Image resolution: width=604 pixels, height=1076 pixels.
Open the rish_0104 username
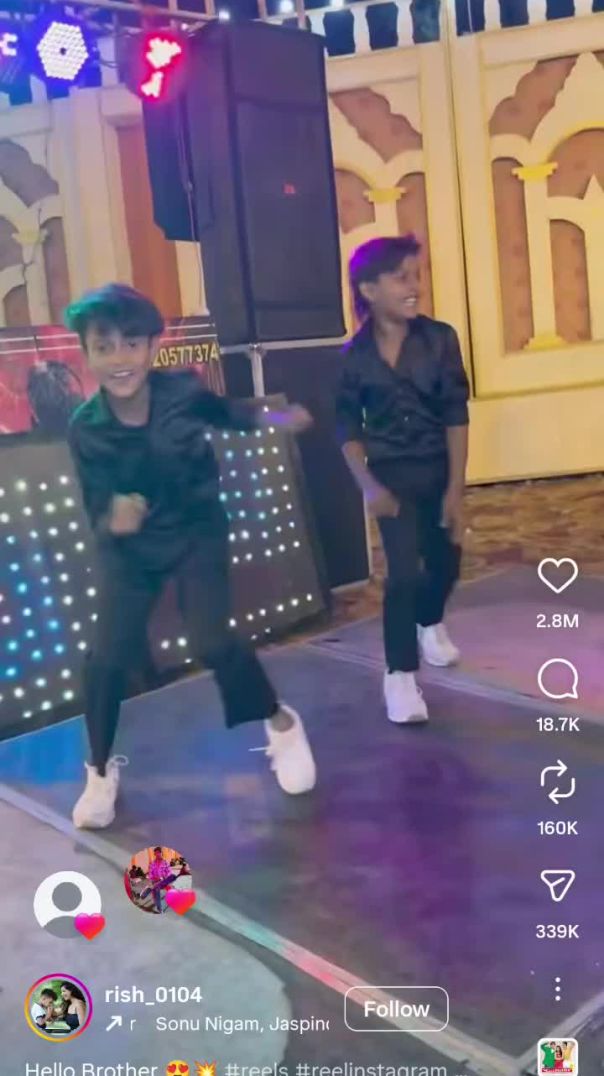tap(153, 994)
